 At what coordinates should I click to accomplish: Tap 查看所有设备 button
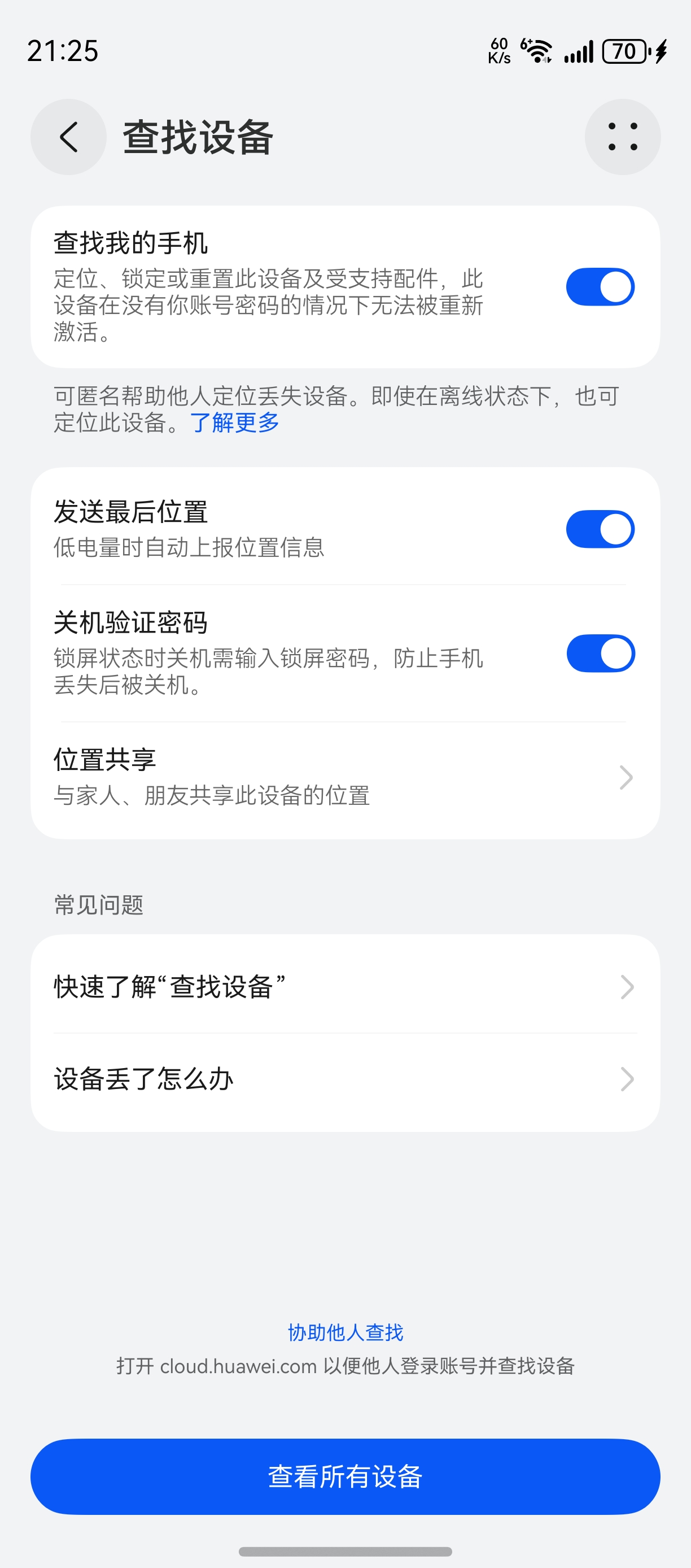point(345,1476)
